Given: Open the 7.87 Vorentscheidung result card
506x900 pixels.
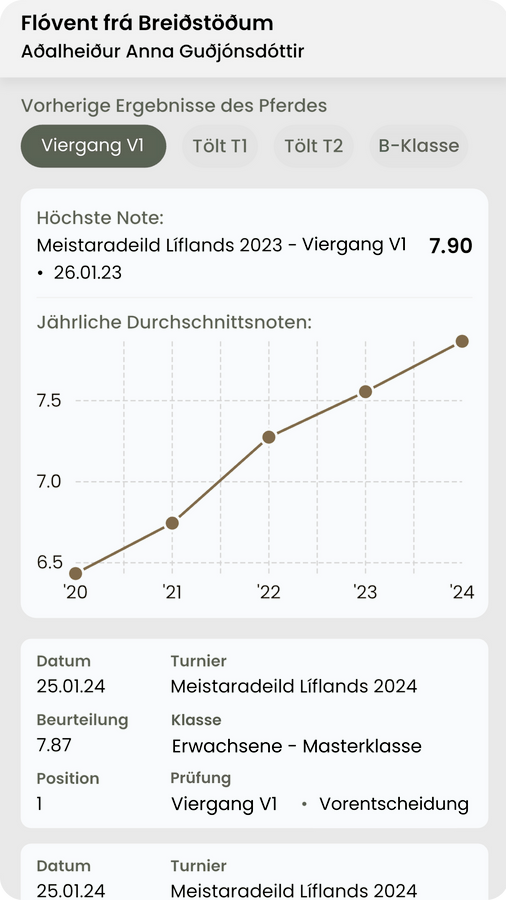Looking at the screenshot, I should [254, 733].
